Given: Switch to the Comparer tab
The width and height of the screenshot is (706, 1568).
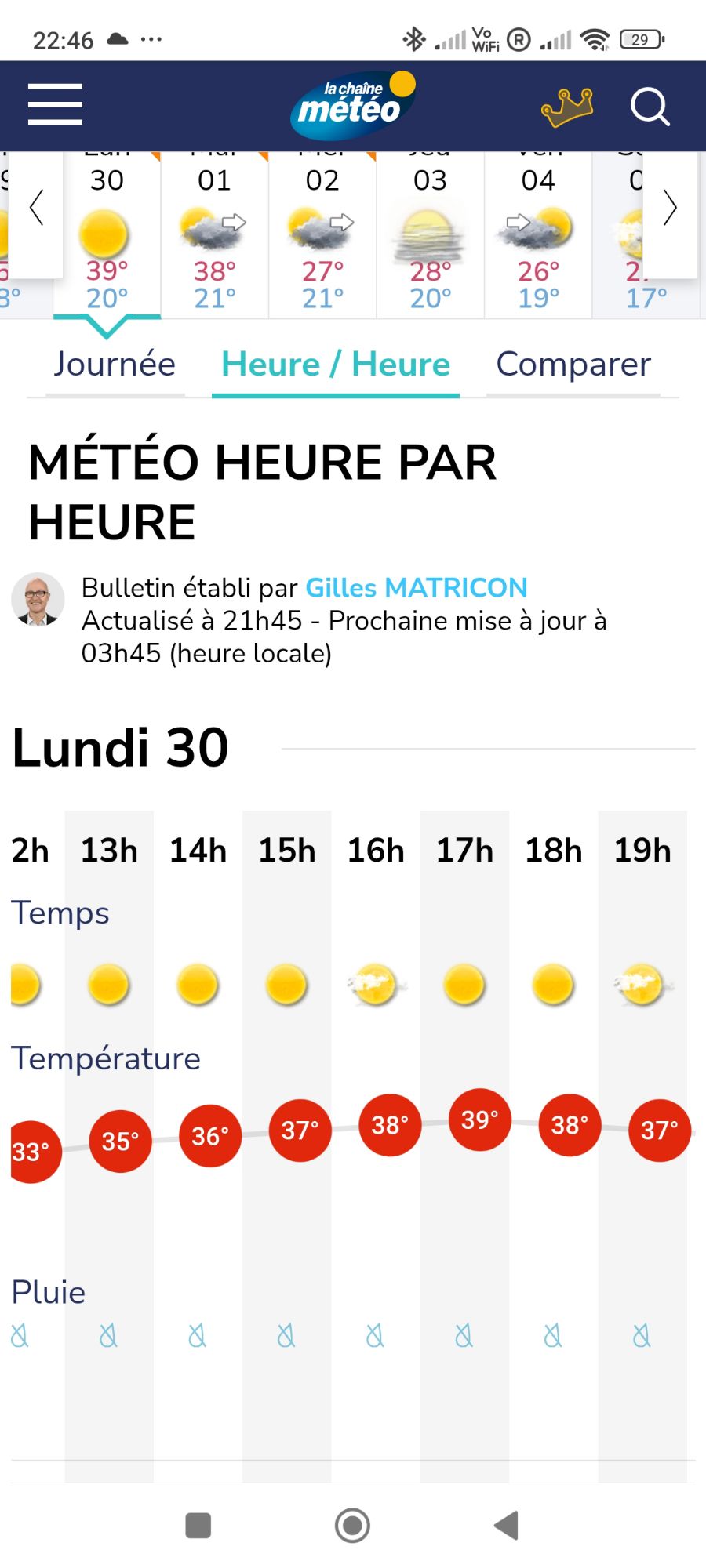Looking at the screenshot, I should [x=573, y=365].
